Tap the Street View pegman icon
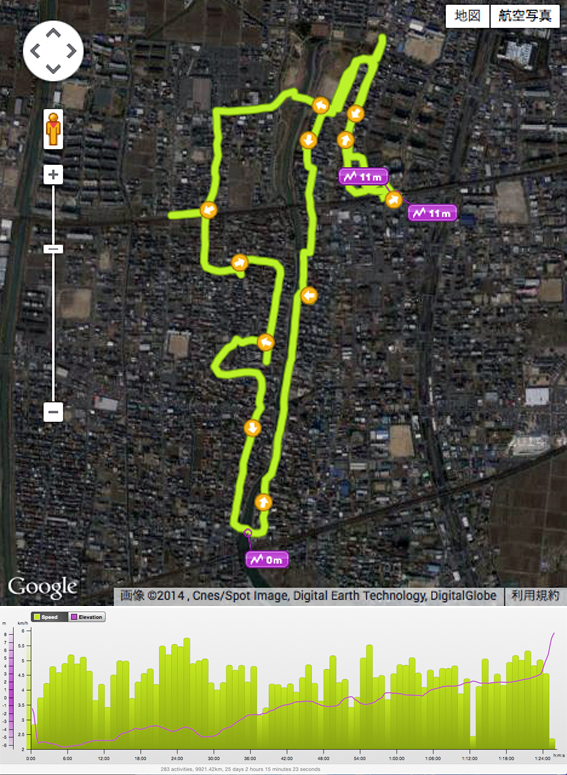The width and height of the screenshot is (567, 775). click(x=53, y=129)
